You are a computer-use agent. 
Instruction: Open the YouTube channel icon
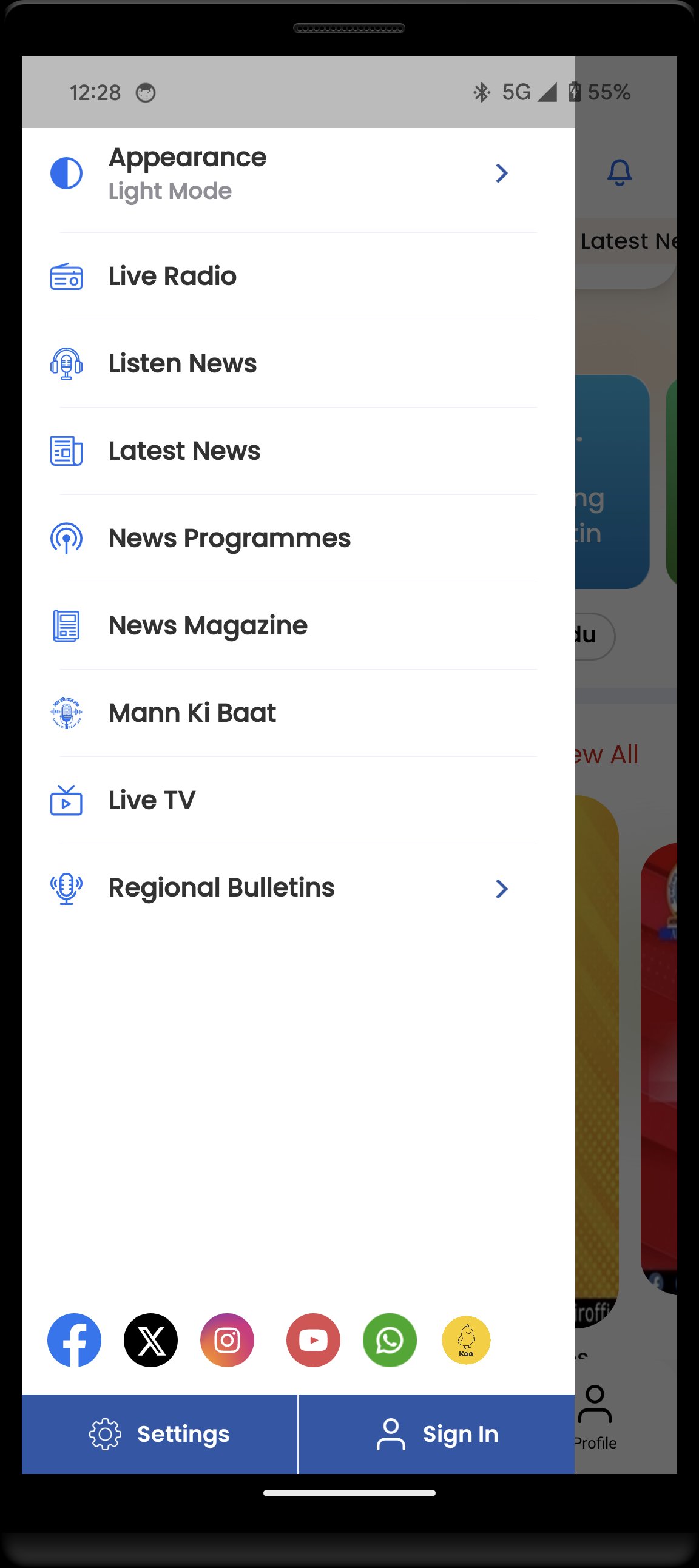click(x=313, y=1340)
